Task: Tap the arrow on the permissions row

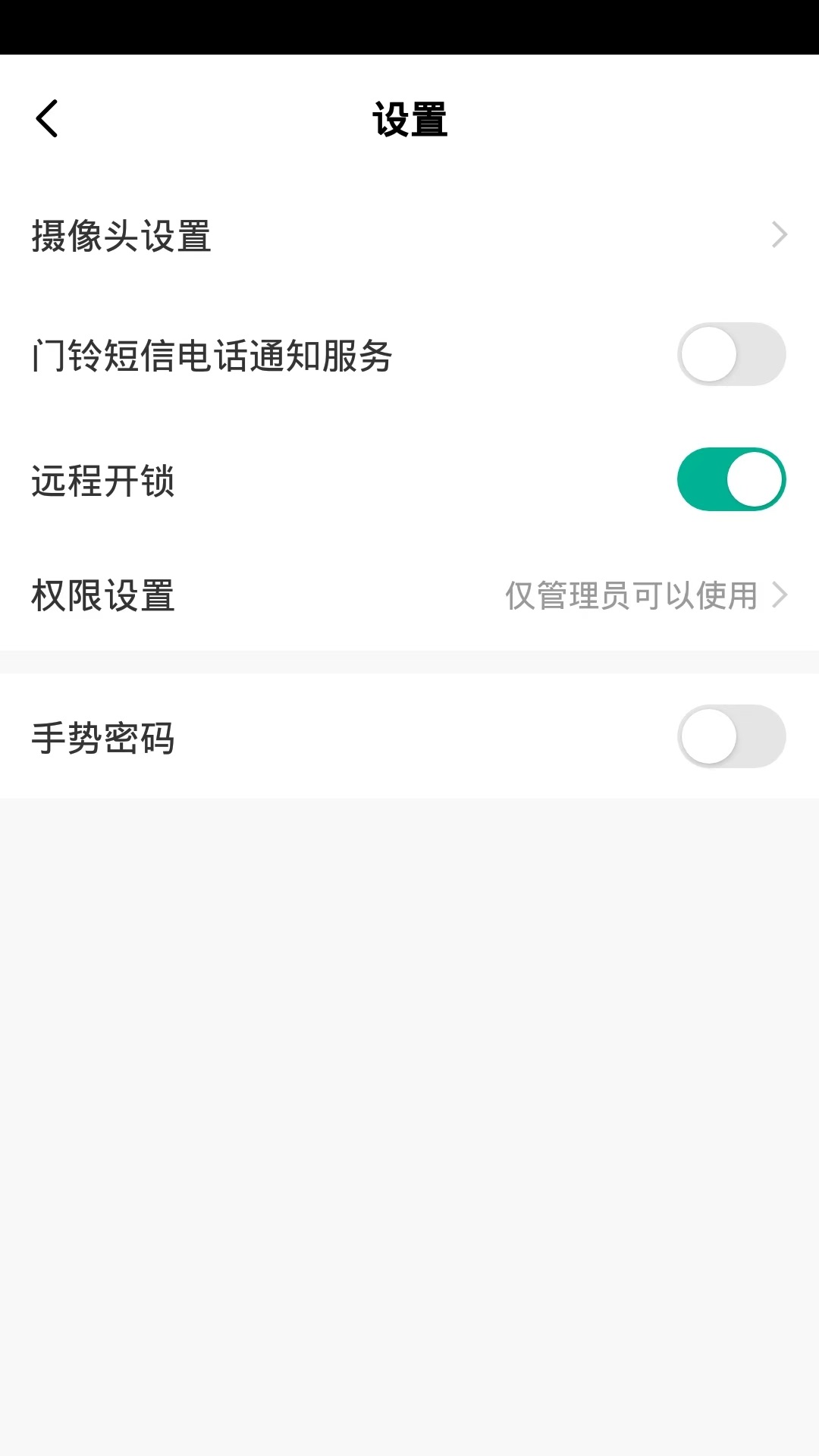Action: [780, 597]
